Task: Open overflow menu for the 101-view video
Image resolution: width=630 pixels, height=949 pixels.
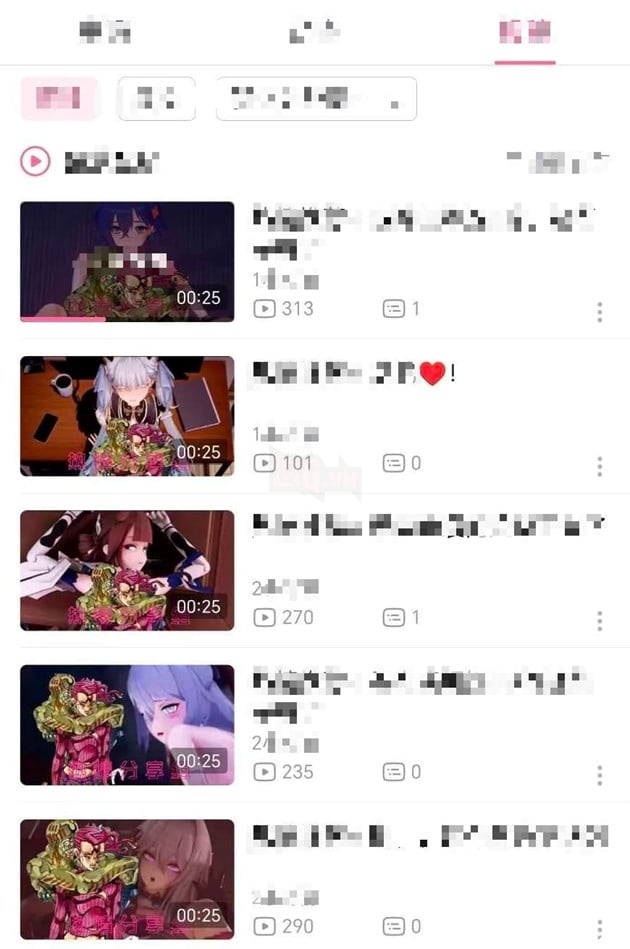Action: [599, 466]
